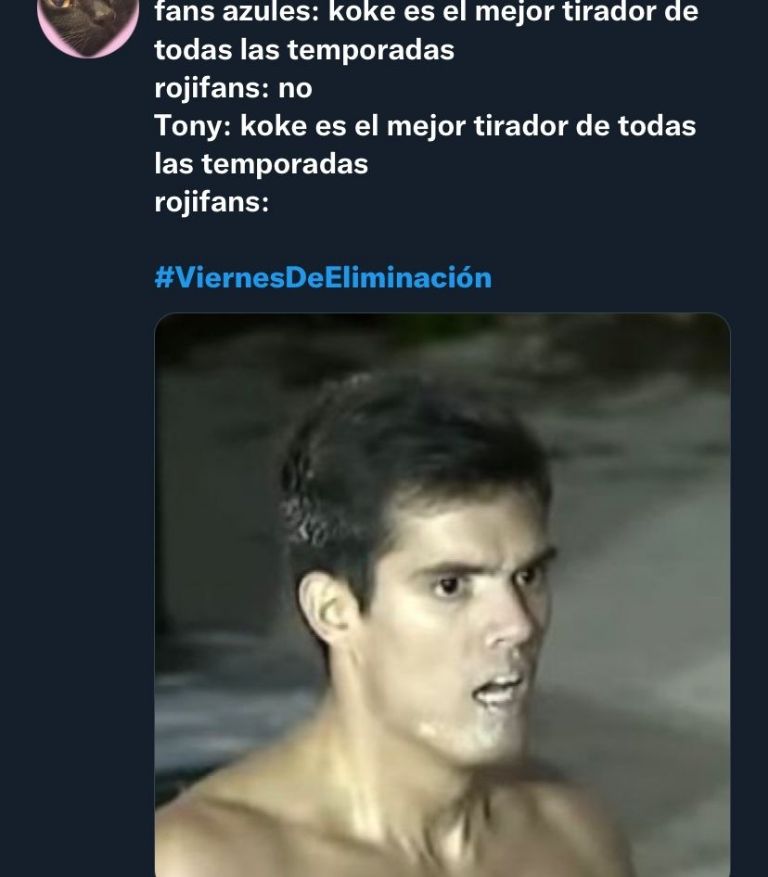
Task: Open the attached photo in the tweet
Action: pos(442,595)
